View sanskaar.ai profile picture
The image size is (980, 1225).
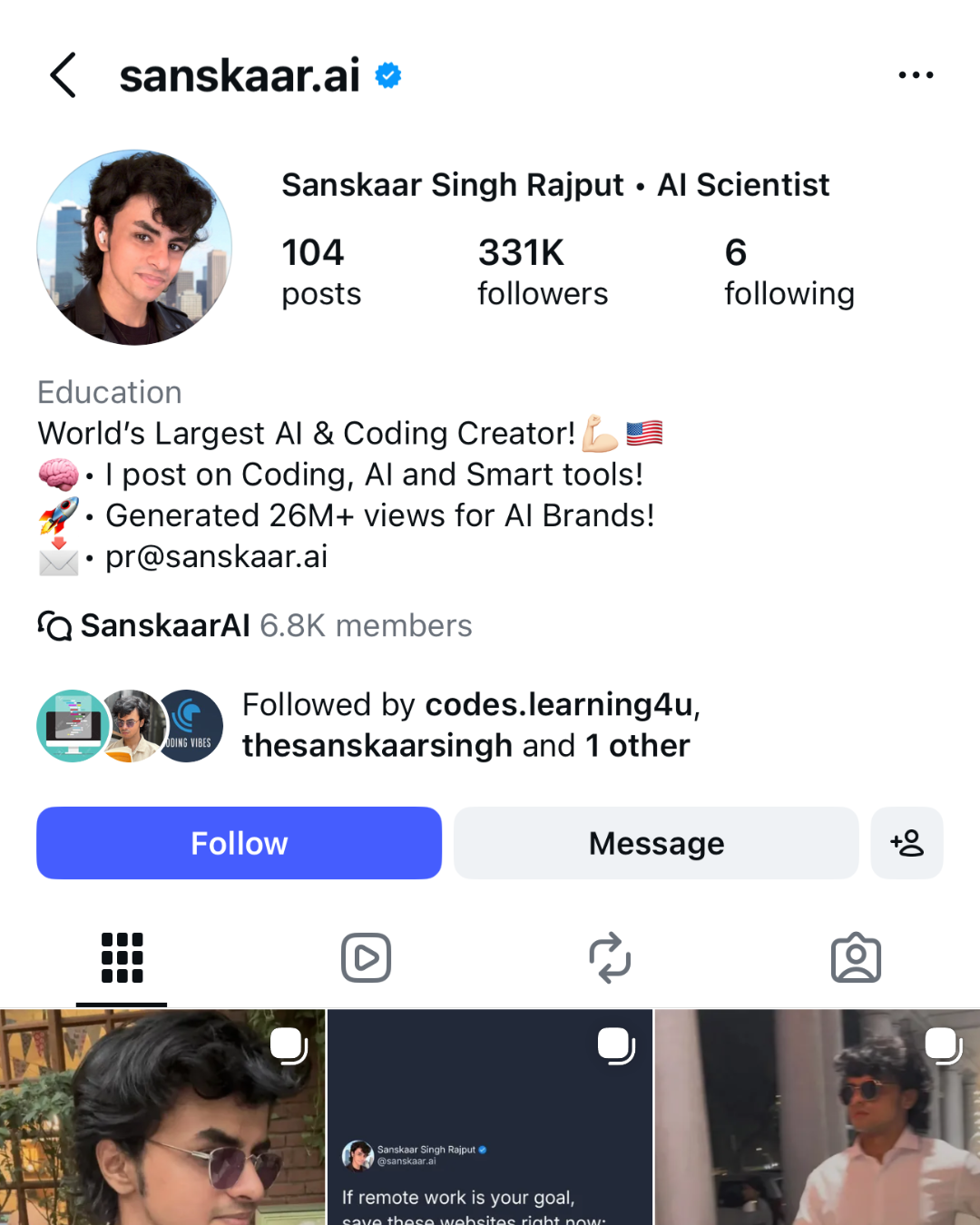point(134,248)
